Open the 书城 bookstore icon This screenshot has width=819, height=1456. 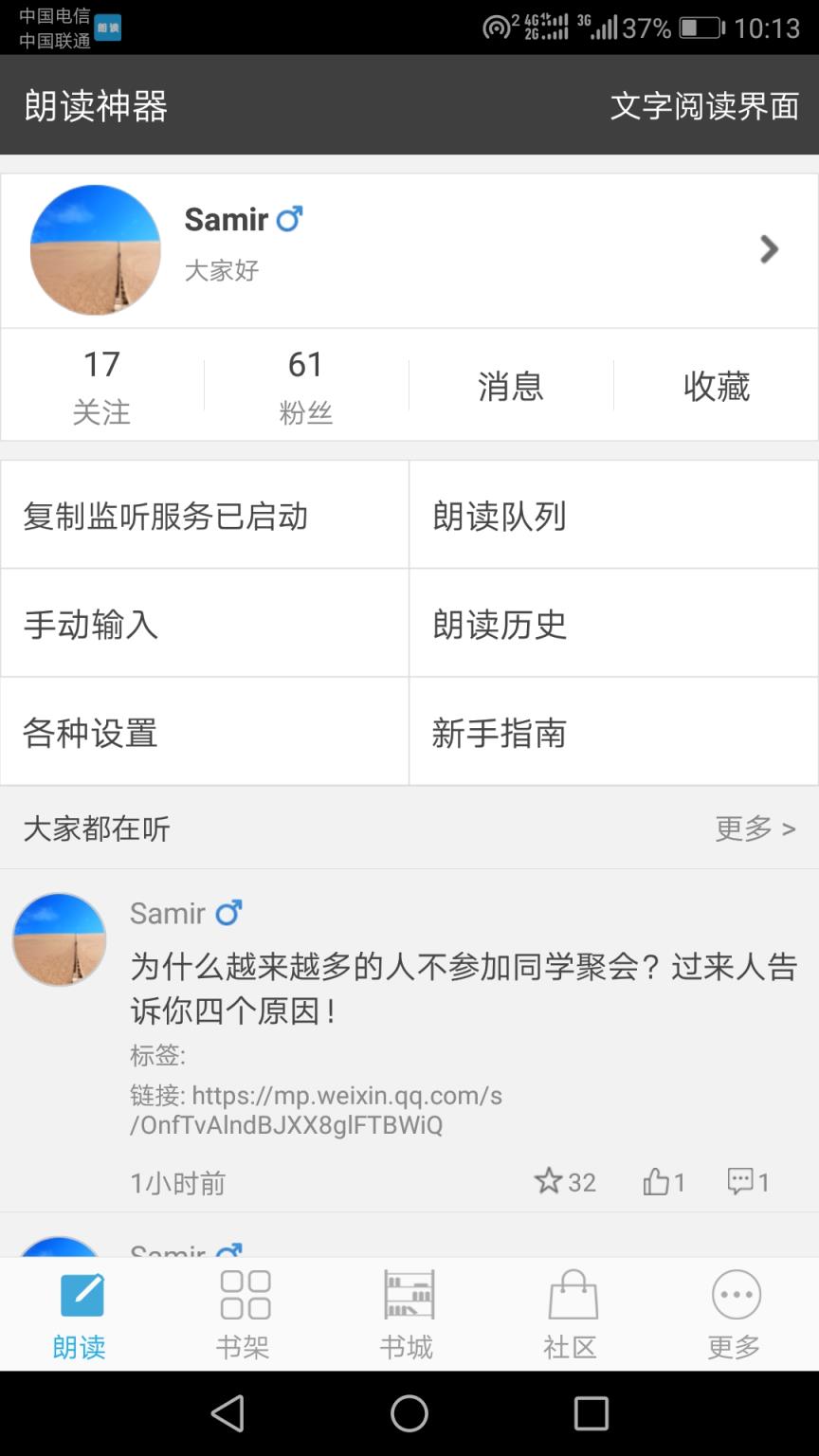pos(408,1295)
